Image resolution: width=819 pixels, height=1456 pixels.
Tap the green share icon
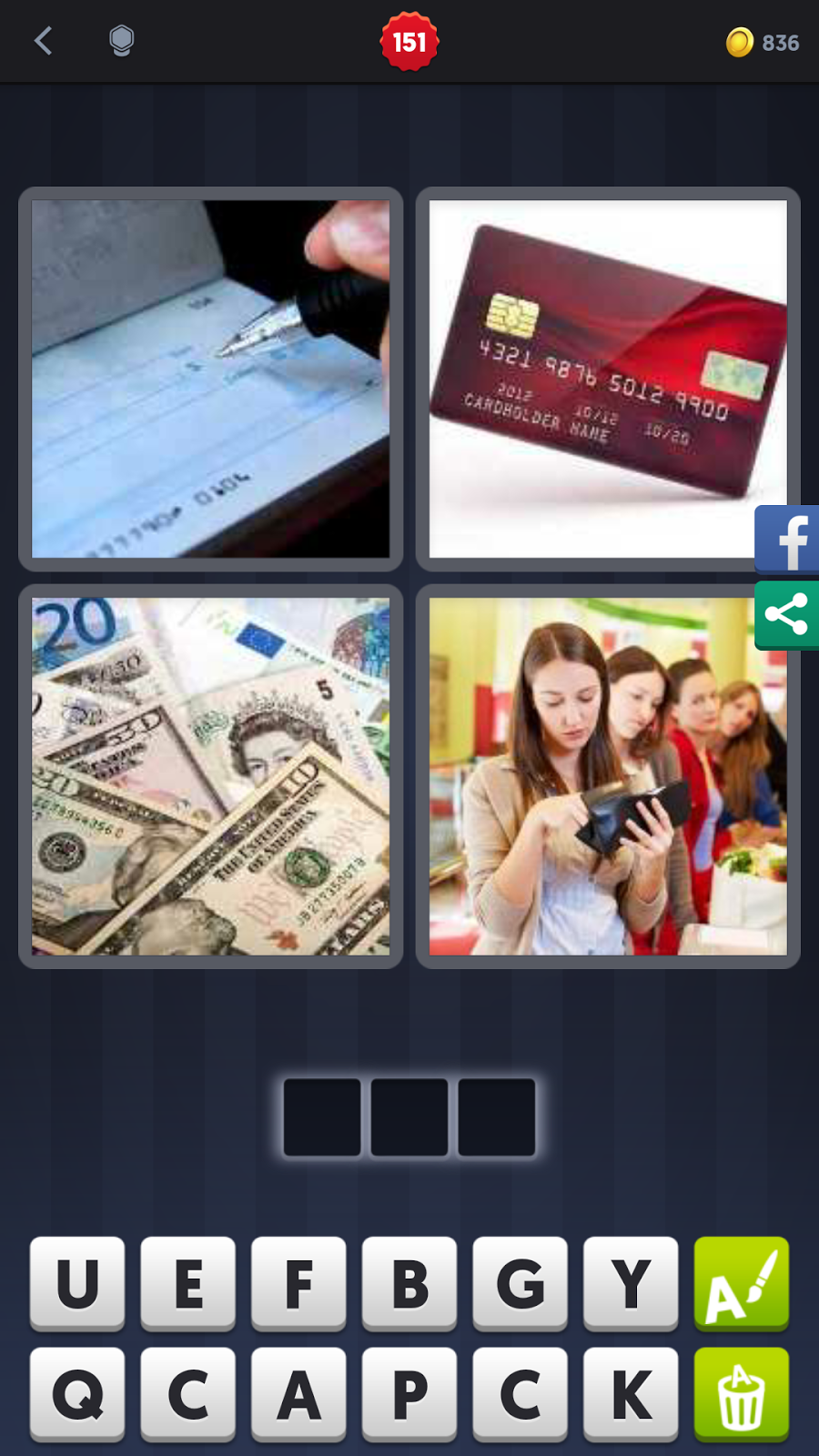[788, 614]
